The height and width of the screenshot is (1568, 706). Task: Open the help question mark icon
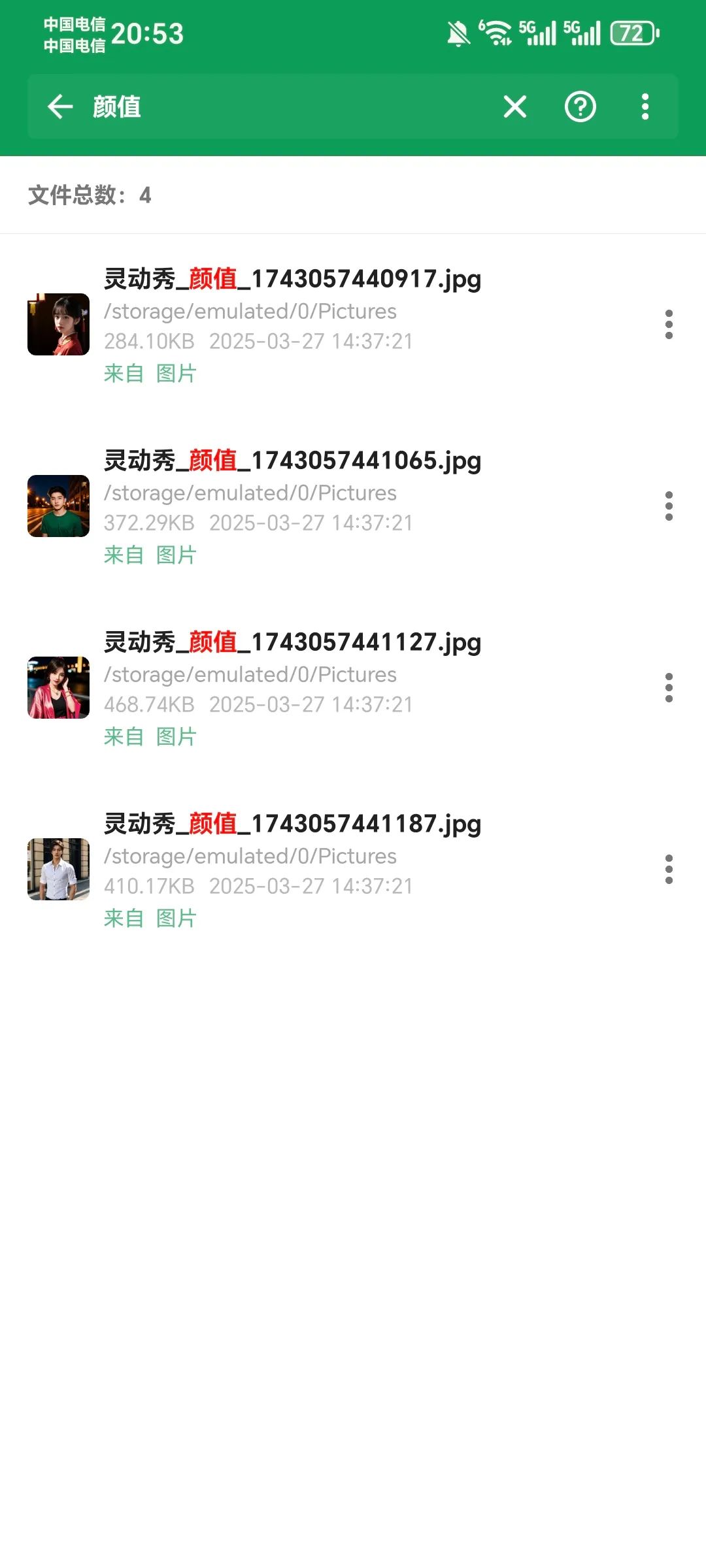pyautogui.click(x=580, y=106)
